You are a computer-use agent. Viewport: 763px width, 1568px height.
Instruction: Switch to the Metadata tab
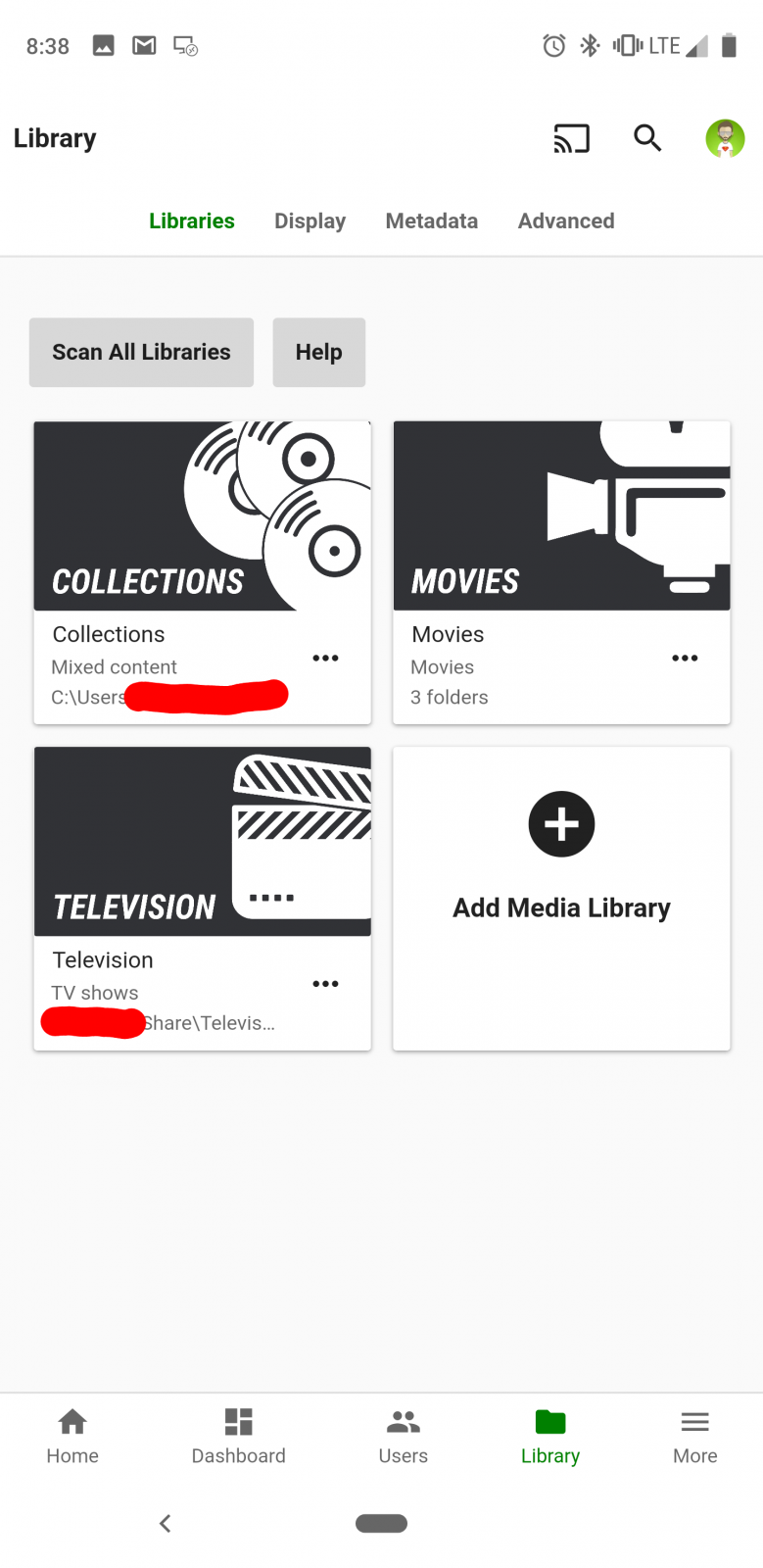[x=432, y=220]
